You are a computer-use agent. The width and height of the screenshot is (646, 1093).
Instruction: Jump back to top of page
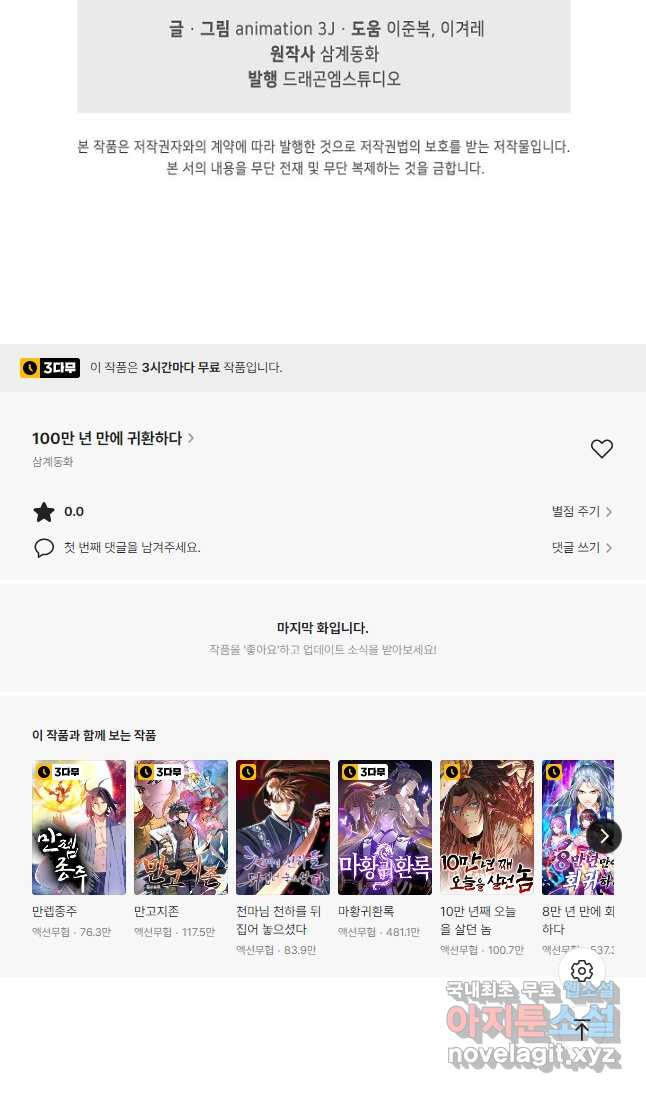pos(583,1029)
